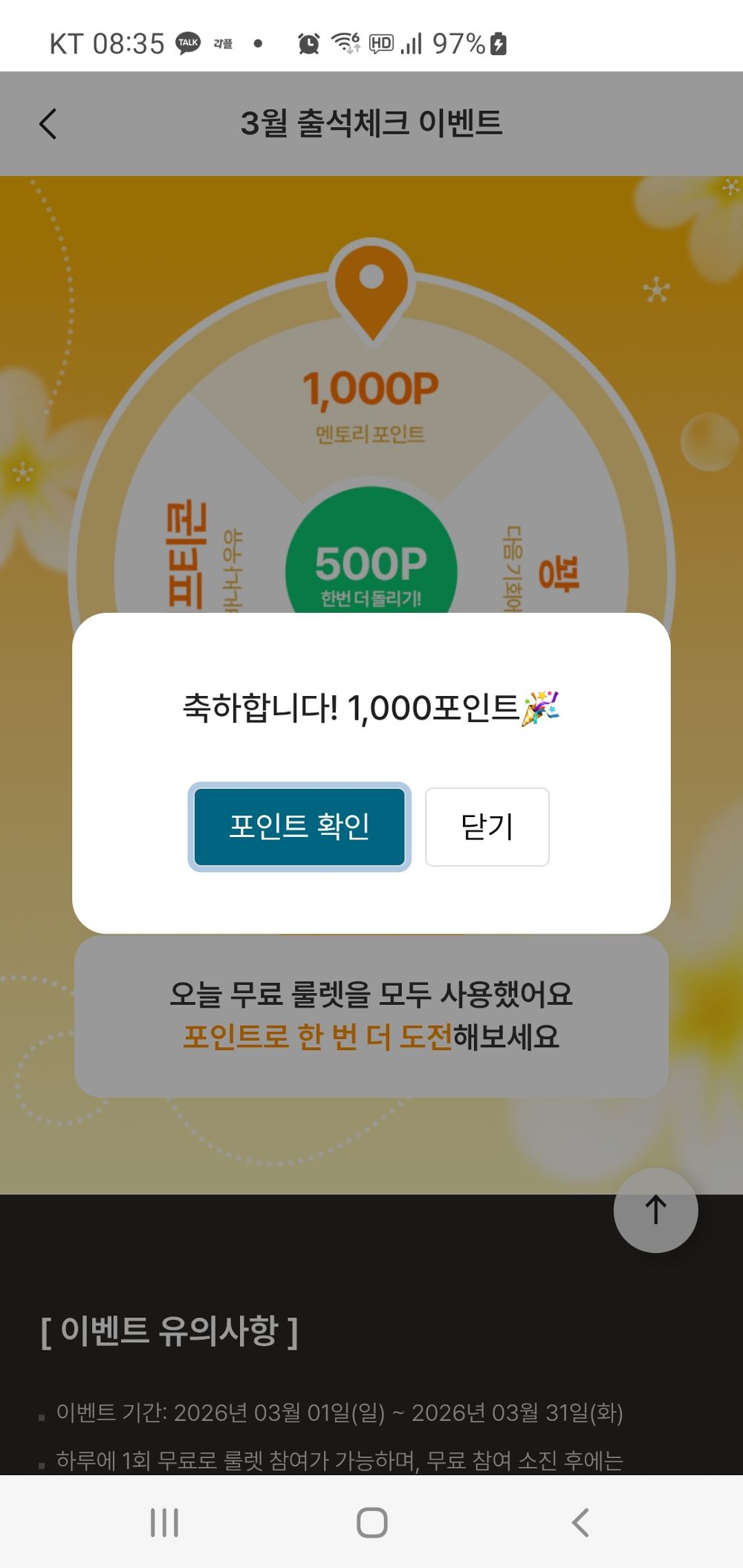Tap the home button in navigation bar

371,1521
